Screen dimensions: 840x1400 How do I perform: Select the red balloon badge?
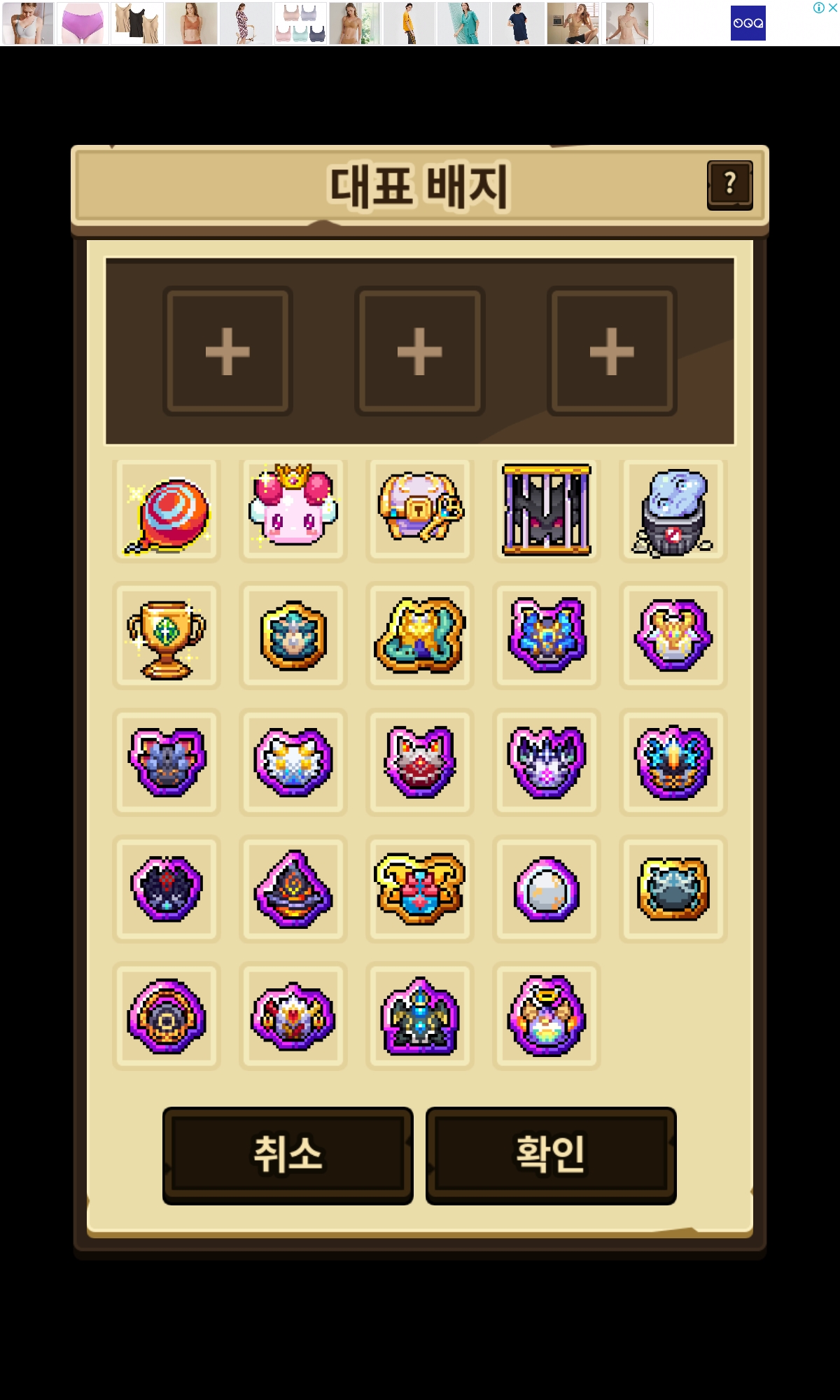point(167,512)
